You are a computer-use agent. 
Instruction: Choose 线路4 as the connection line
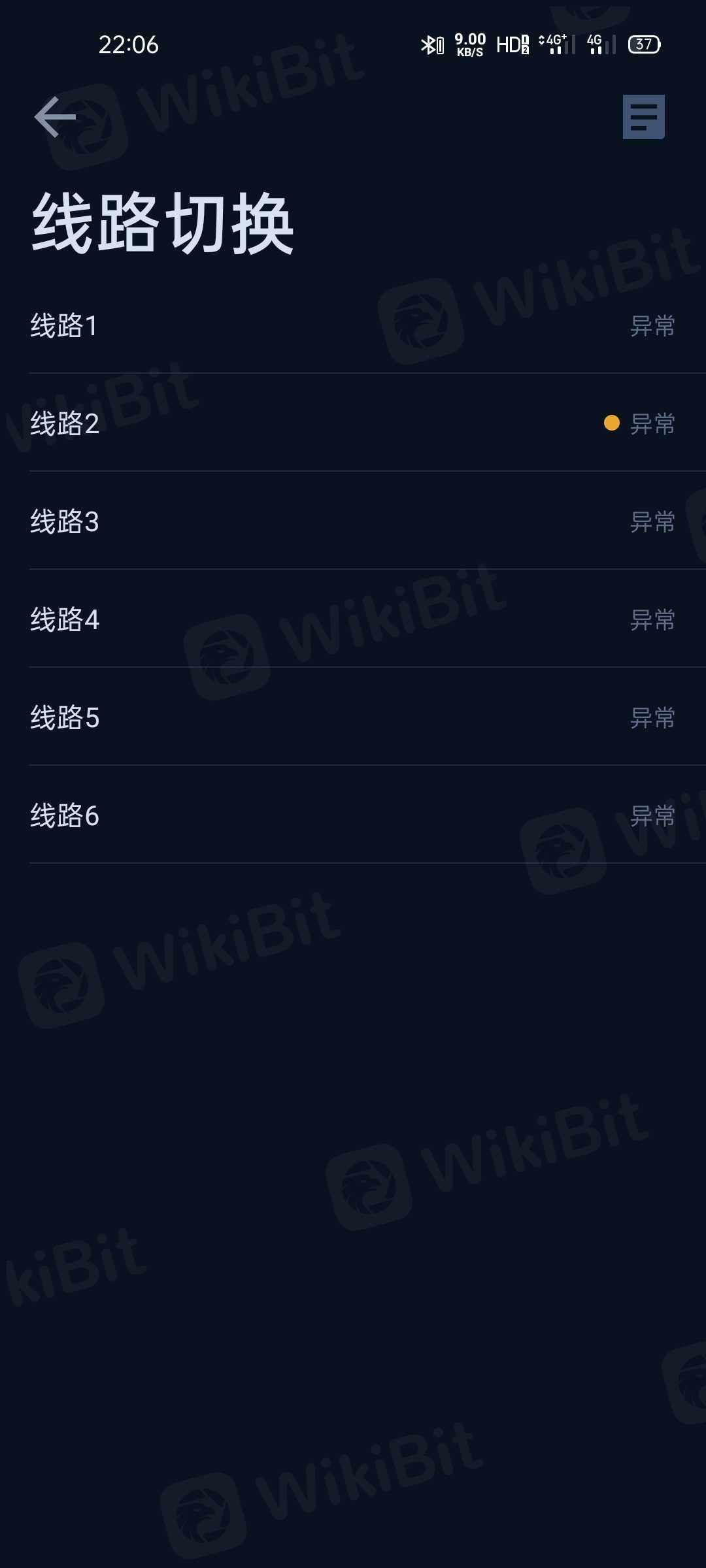pos(353,619)
